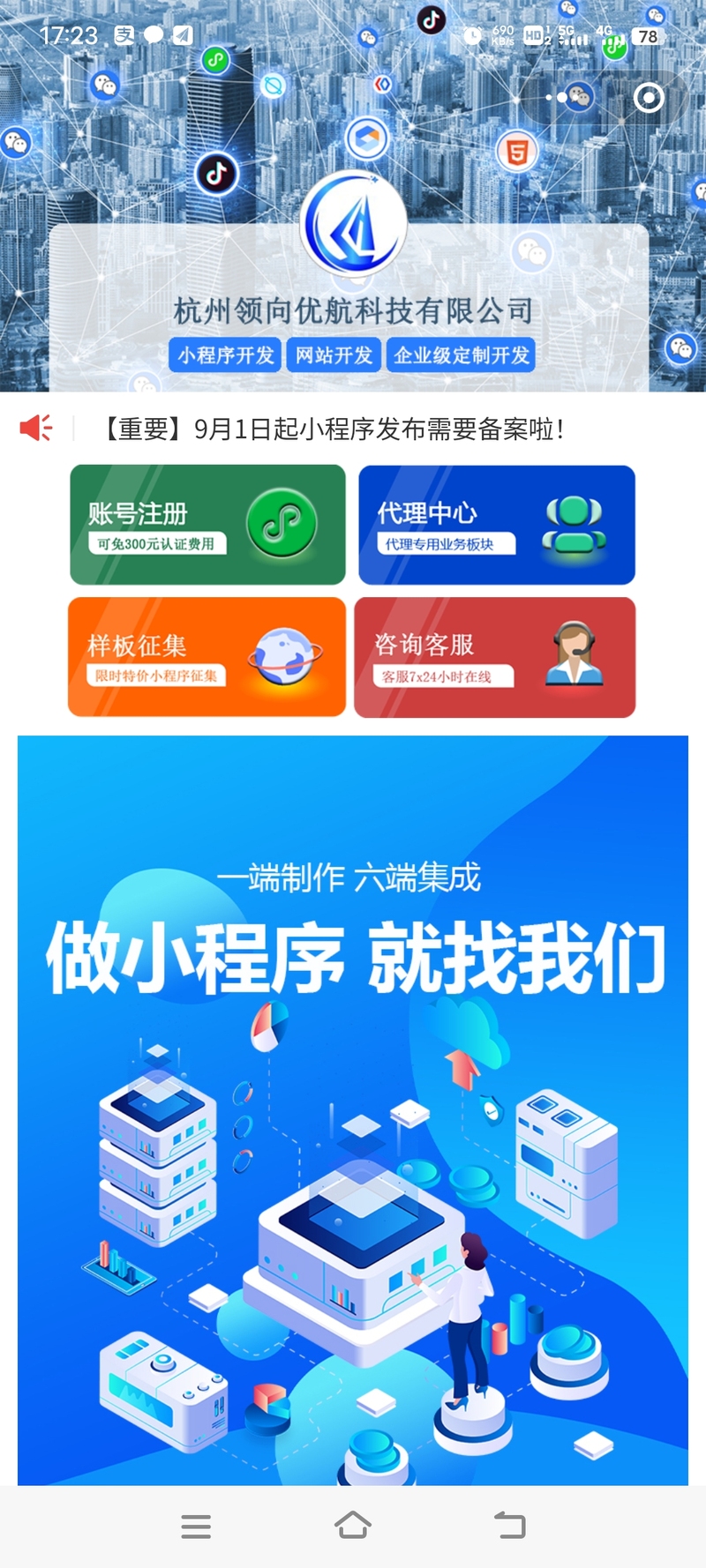Open the 样板征集 card
Image resolution: width=706 pixels, height=1568 pixels.
click(x=207, y=657)
